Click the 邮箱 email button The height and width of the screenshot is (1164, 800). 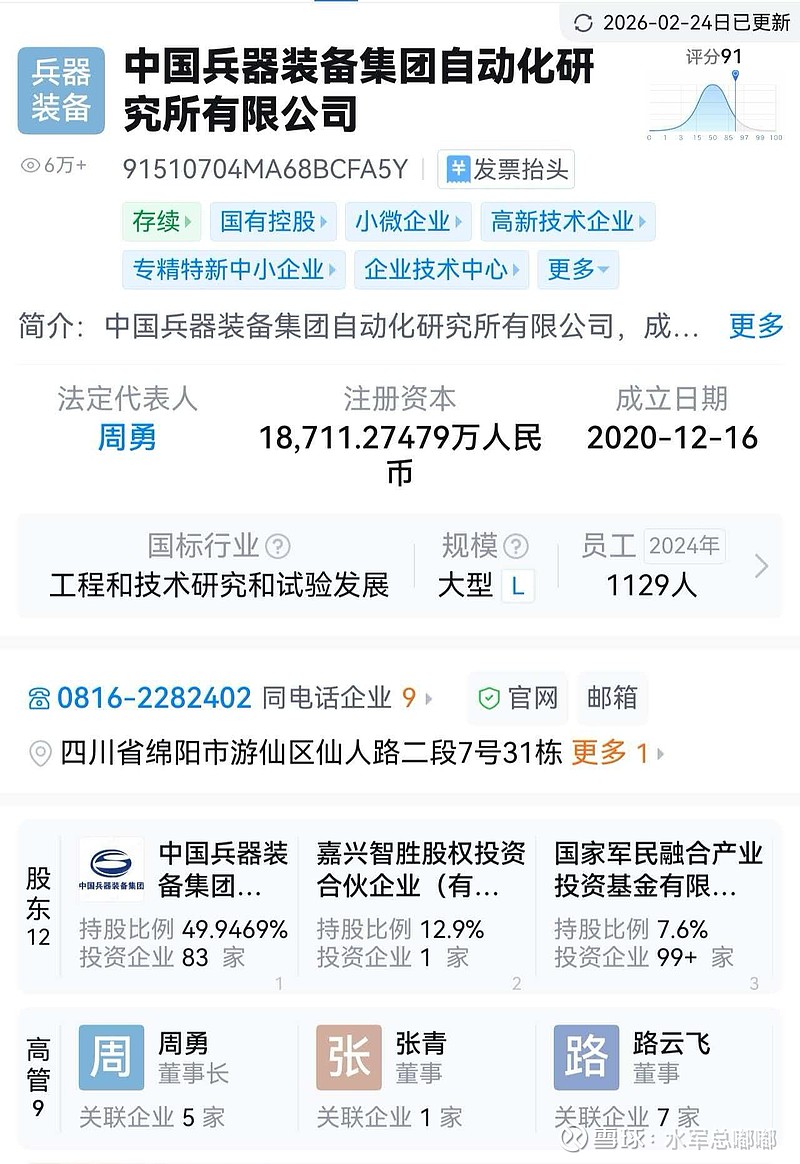pyautogui.click(x=612, y=698)
